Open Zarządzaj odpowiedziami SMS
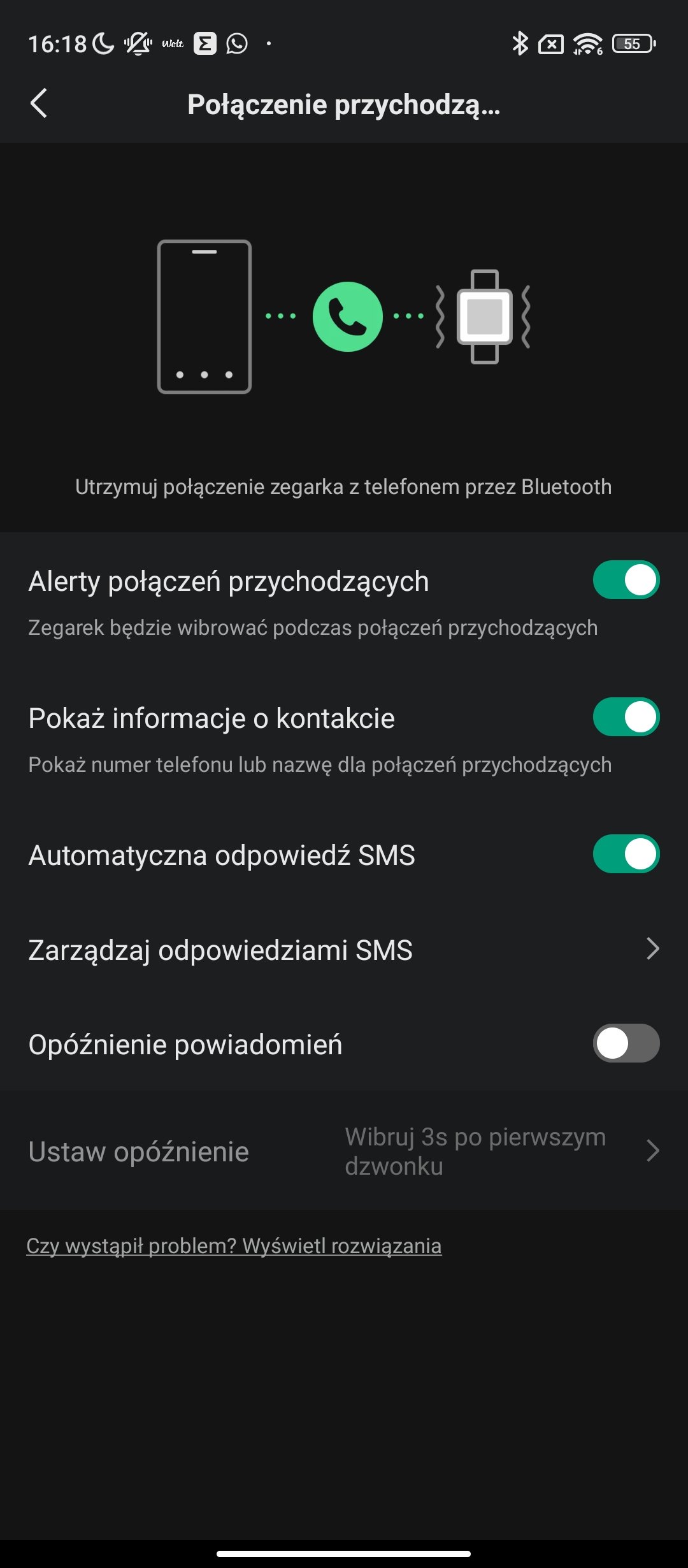 point(344,950)
